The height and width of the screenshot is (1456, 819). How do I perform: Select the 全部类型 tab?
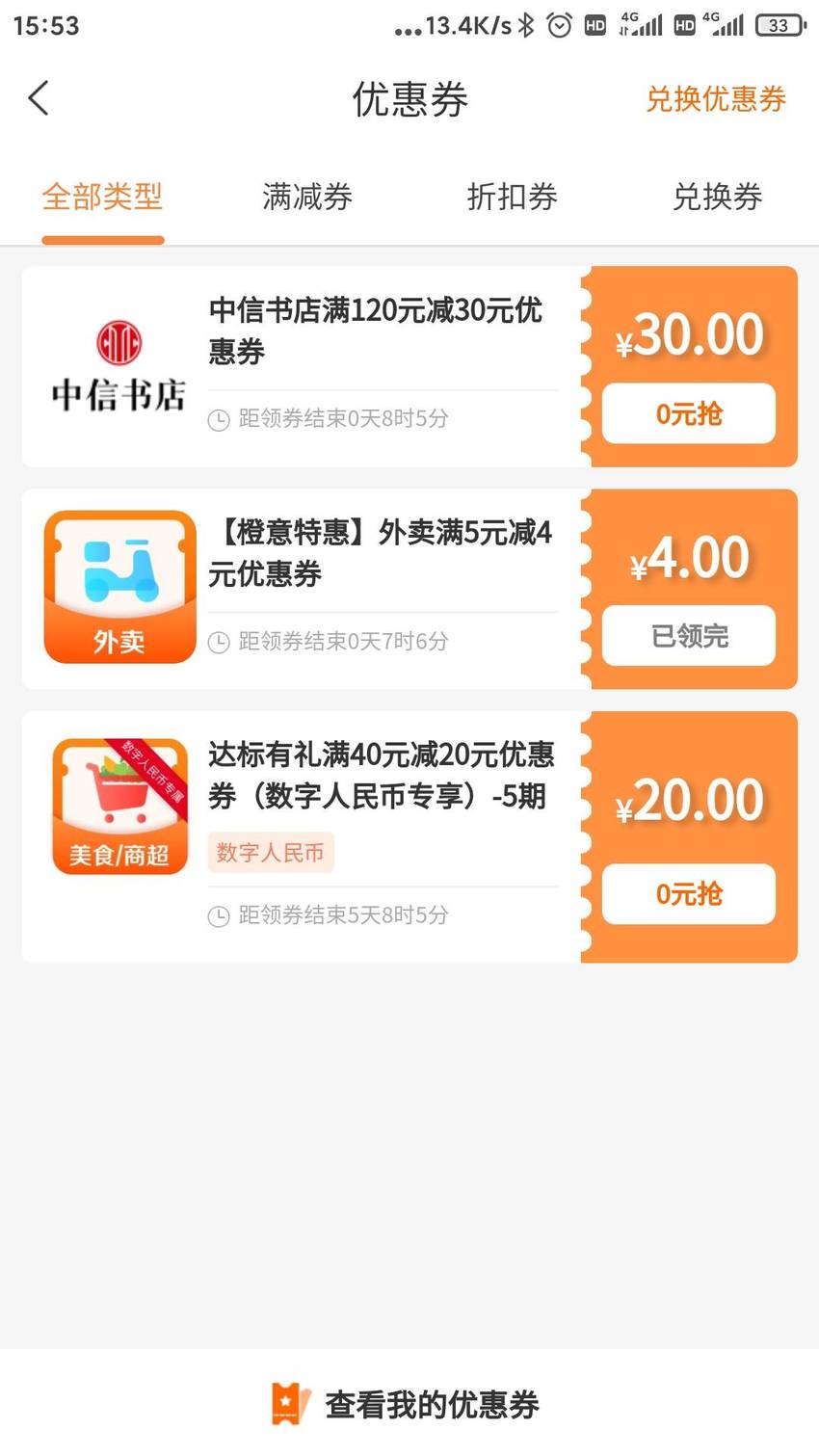click(102, 197)
